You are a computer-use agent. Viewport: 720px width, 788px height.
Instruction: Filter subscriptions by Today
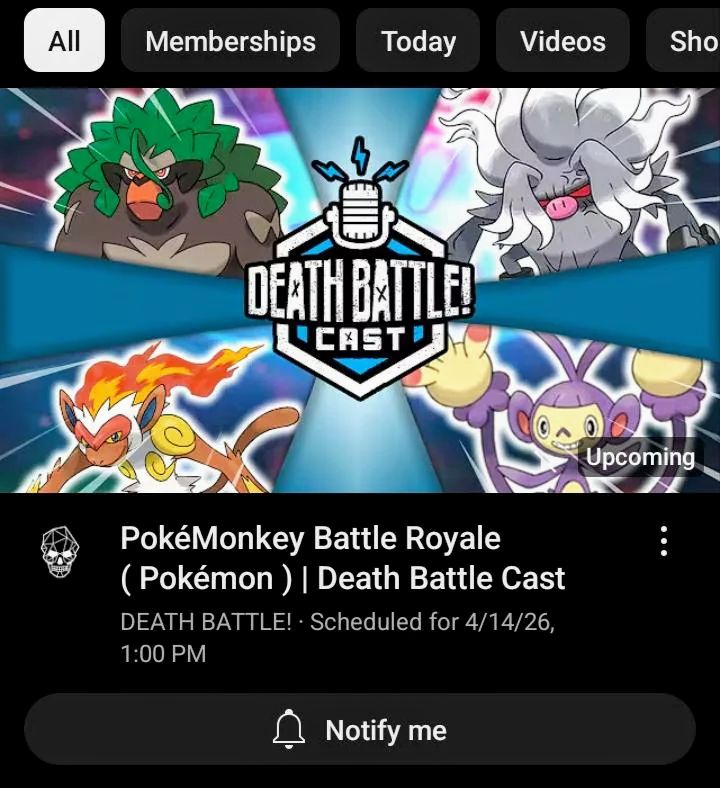[418, 41]
